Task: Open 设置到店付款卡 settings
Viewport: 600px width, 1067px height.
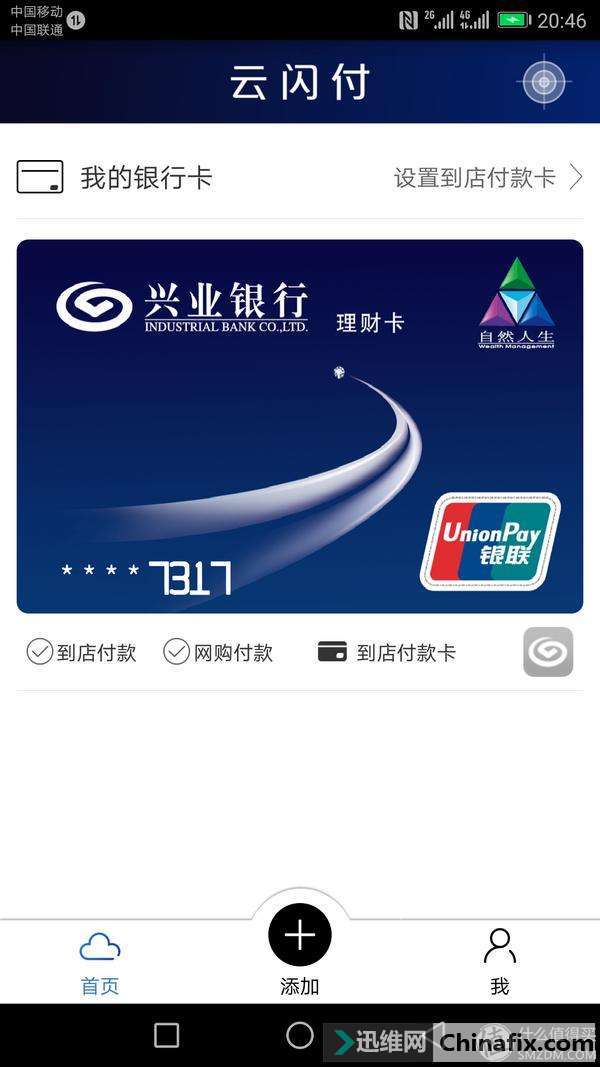Action: (487, 178)
